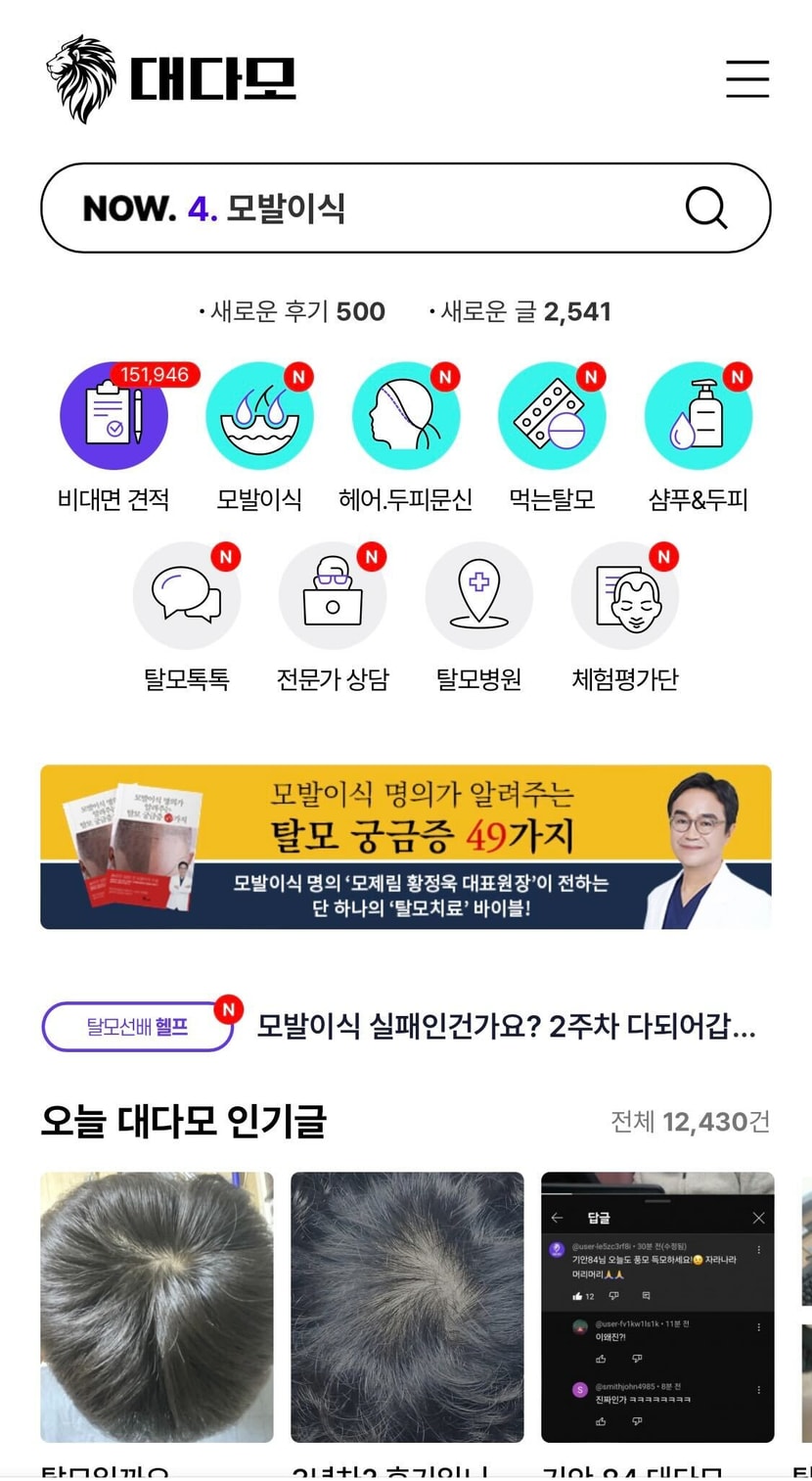Open 전문가 상담 section

click(x=333, y=596)
